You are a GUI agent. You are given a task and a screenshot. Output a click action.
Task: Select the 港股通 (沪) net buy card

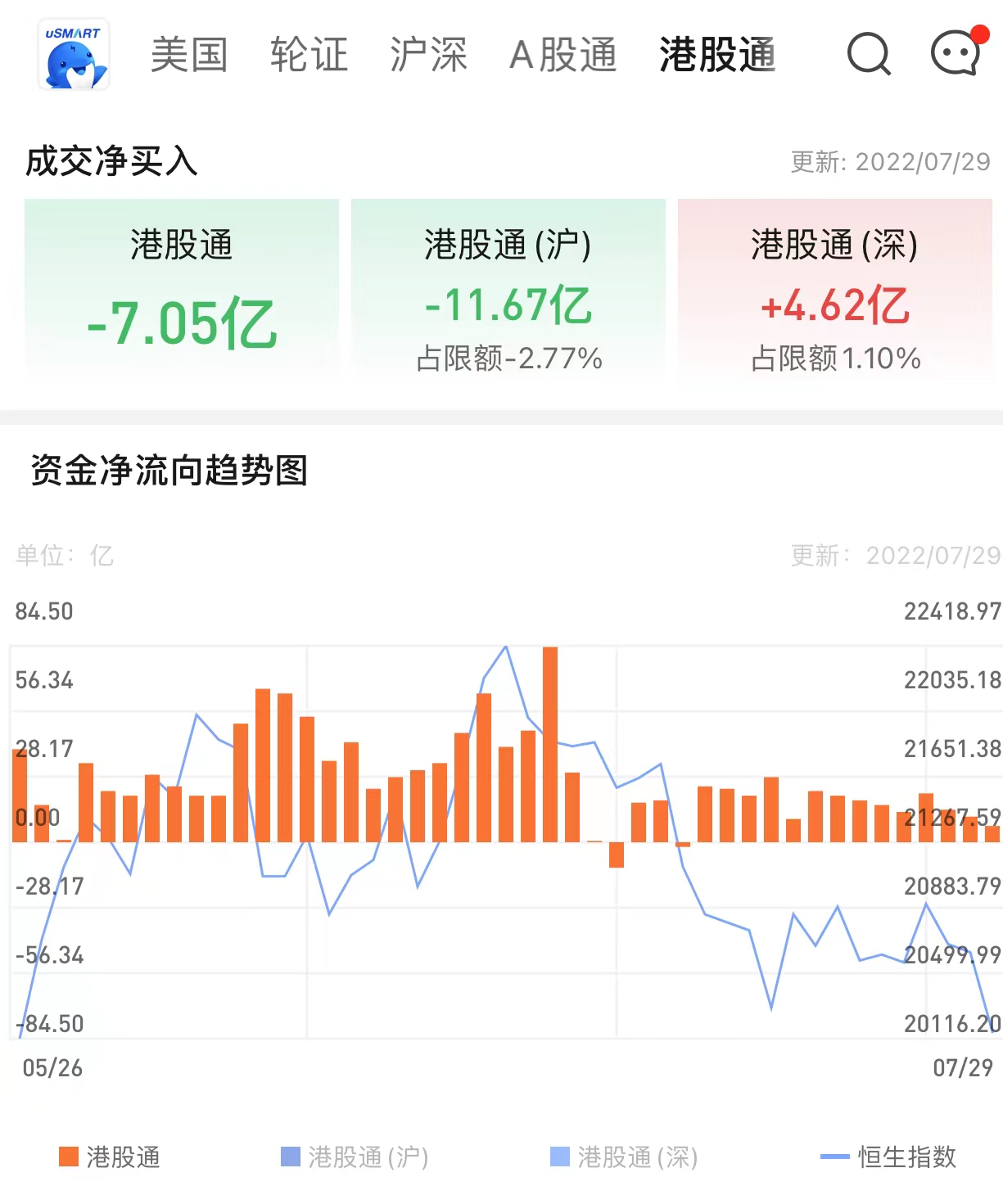pyautogui.click(x=508, y=288)
